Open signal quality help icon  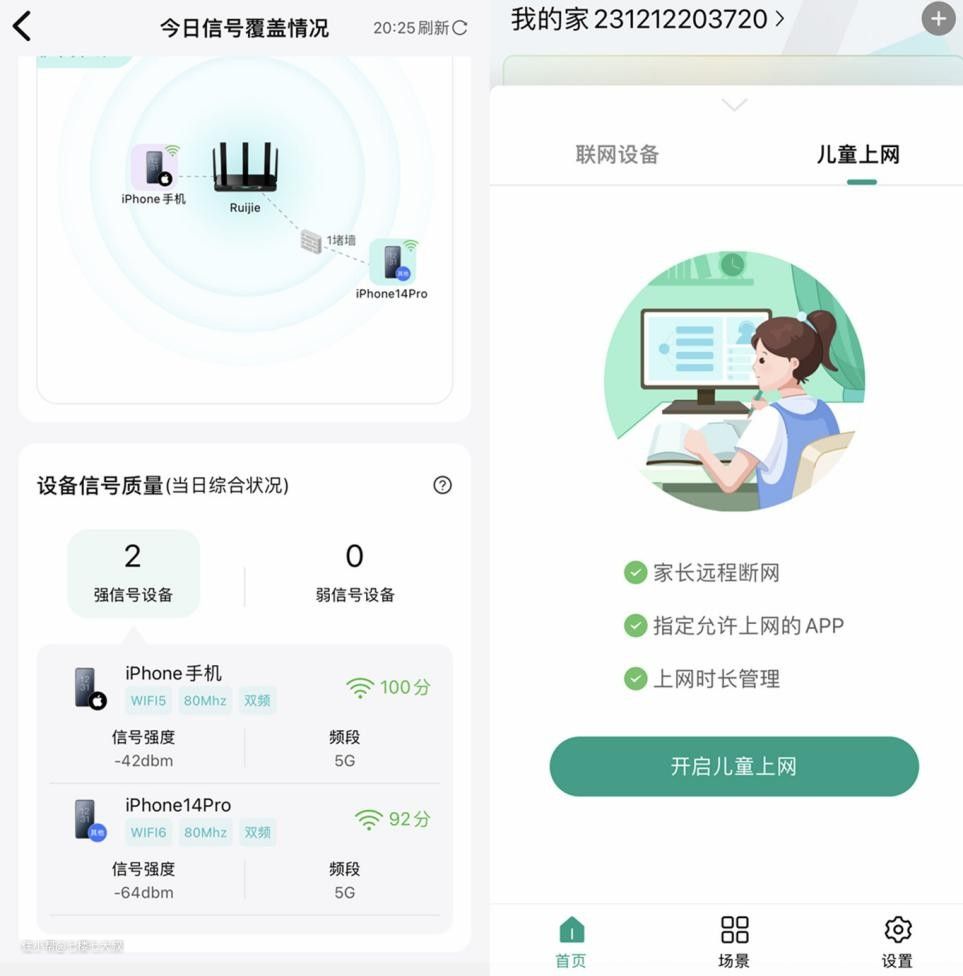(442, 485)
